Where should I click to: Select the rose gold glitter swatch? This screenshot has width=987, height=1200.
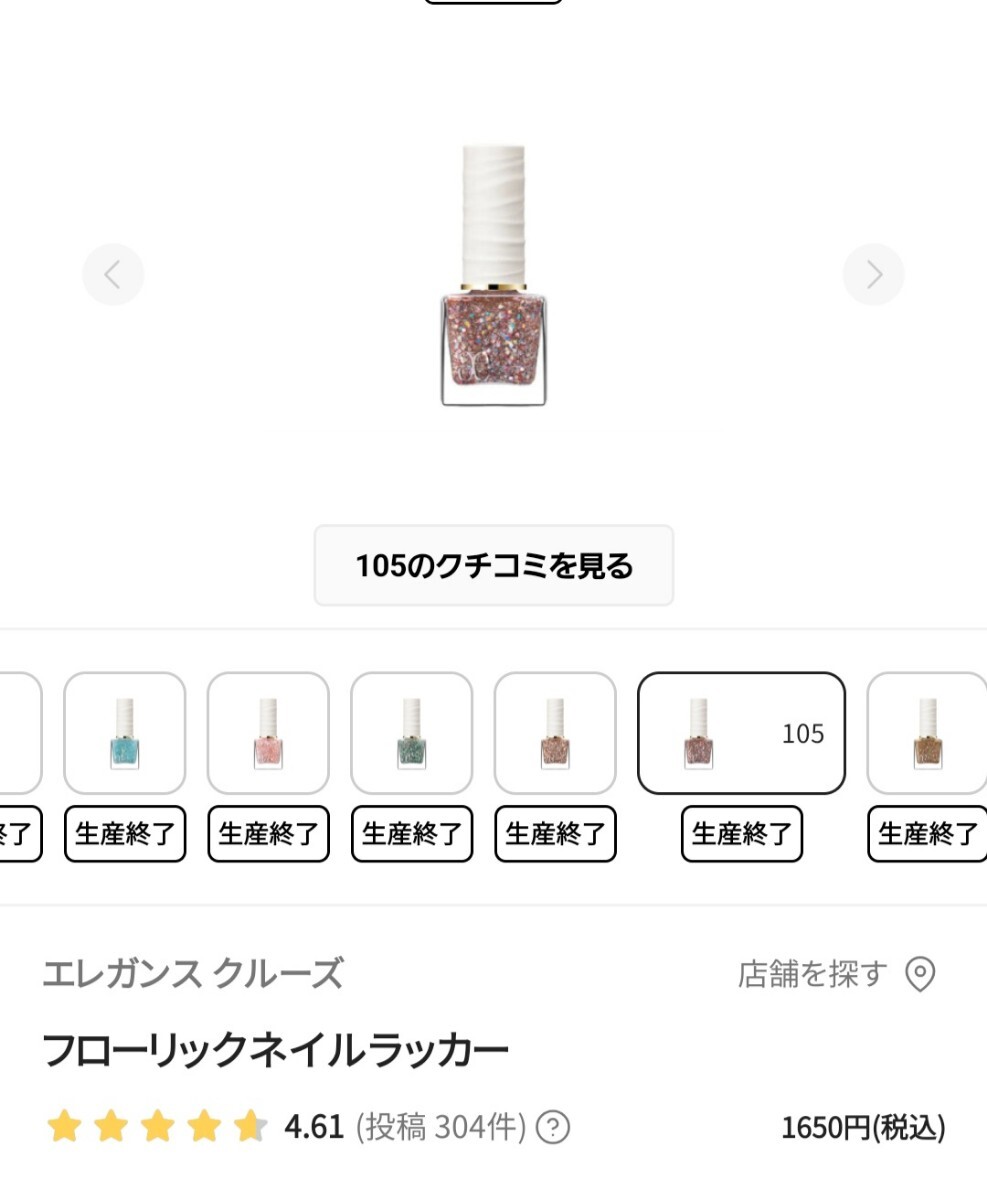[555, 733]
